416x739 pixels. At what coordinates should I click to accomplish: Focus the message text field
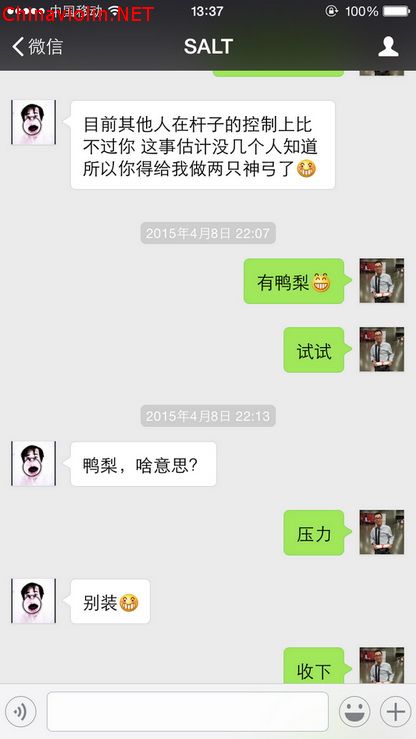point(188,712)
